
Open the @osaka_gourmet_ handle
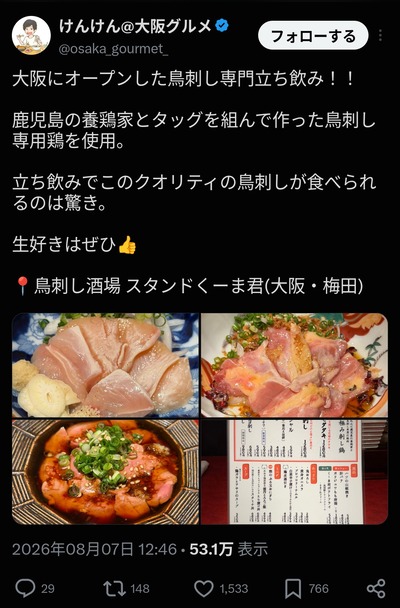tap(114, 49)
